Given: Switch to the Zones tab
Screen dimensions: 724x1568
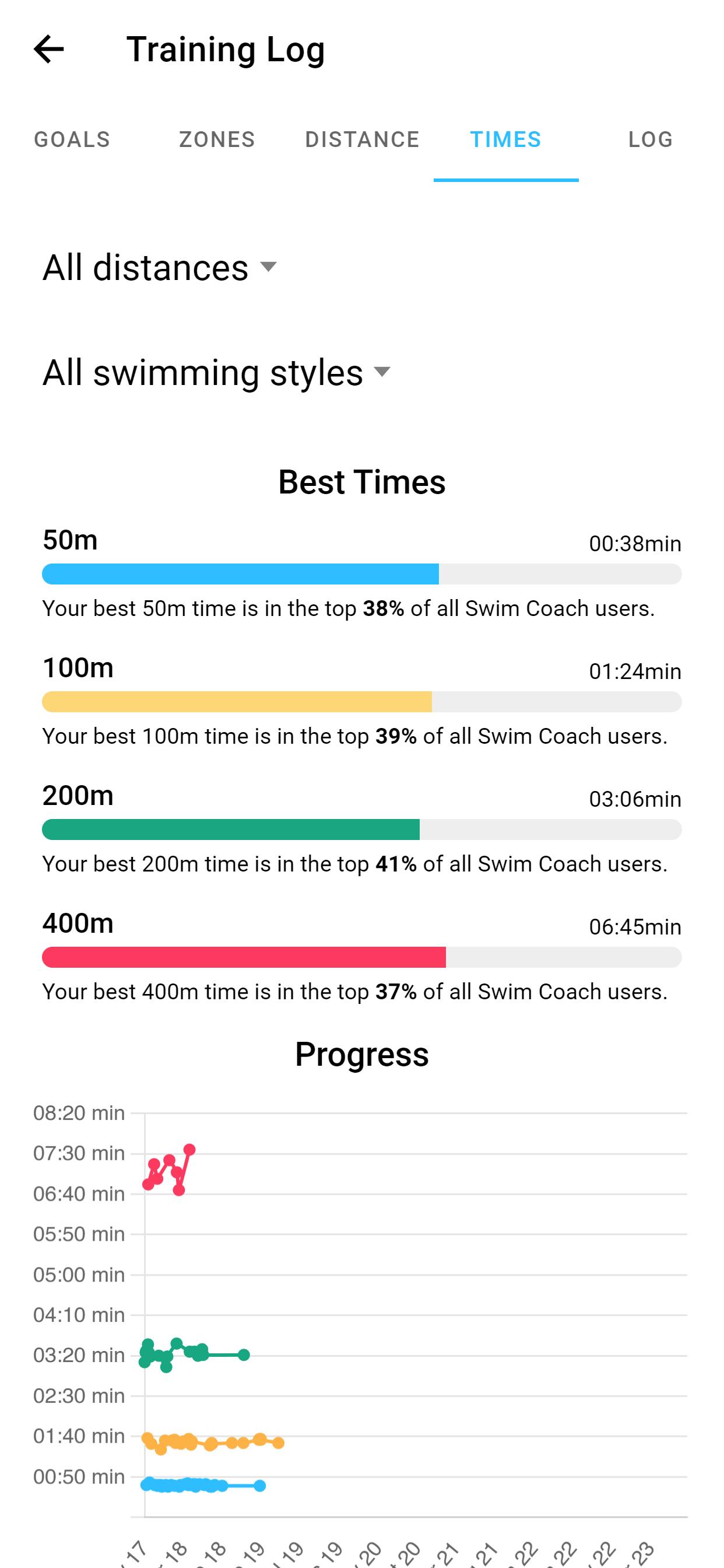Looking at the screenshot, I should (x=217, y=139).
